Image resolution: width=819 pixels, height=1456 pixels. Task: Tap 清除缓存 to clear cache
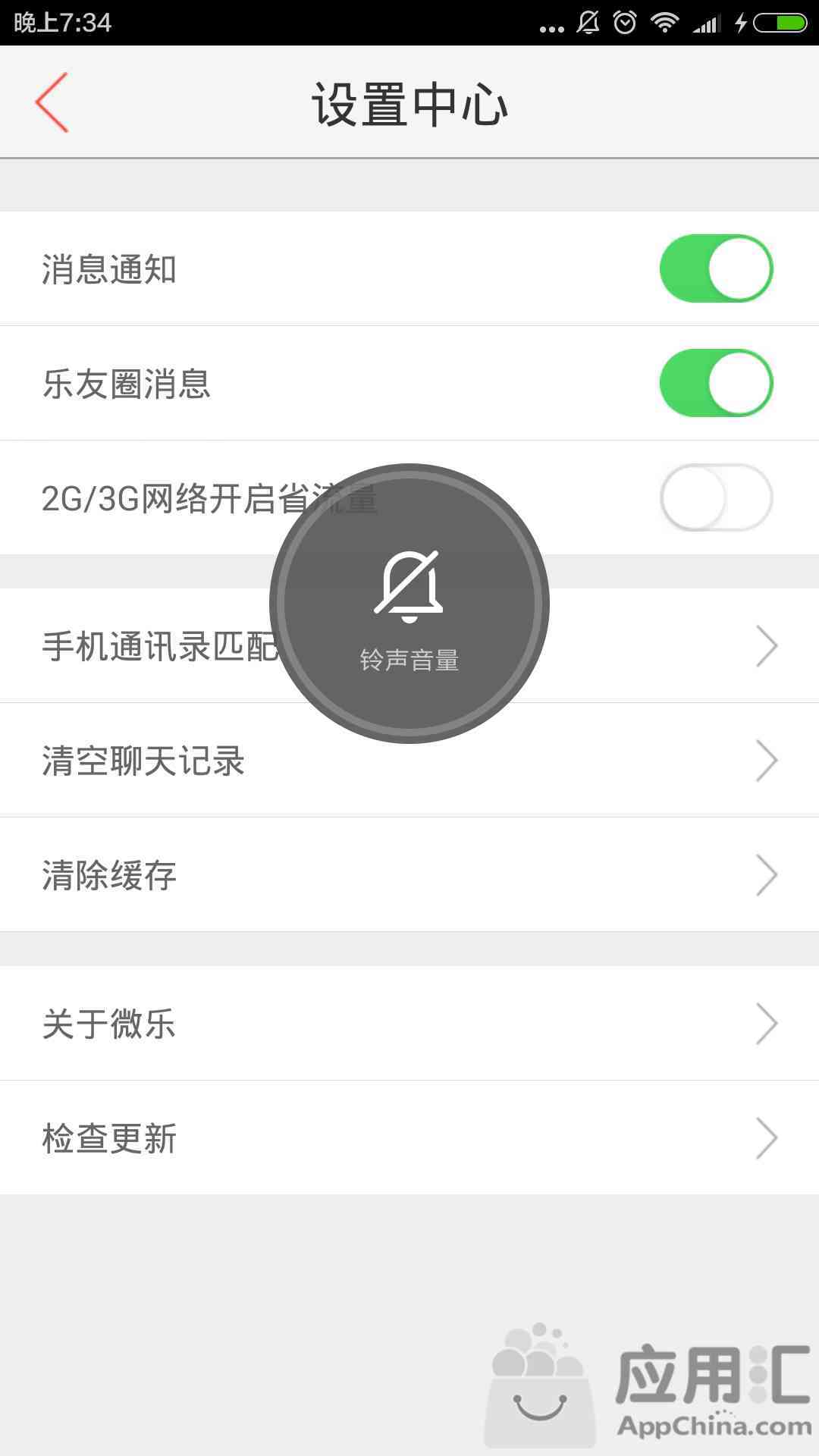[x=409, y=874]
